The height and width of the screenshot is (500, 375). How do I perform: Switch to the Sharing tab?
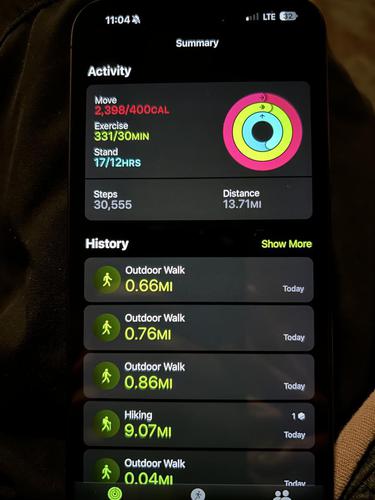coord(282,494)
